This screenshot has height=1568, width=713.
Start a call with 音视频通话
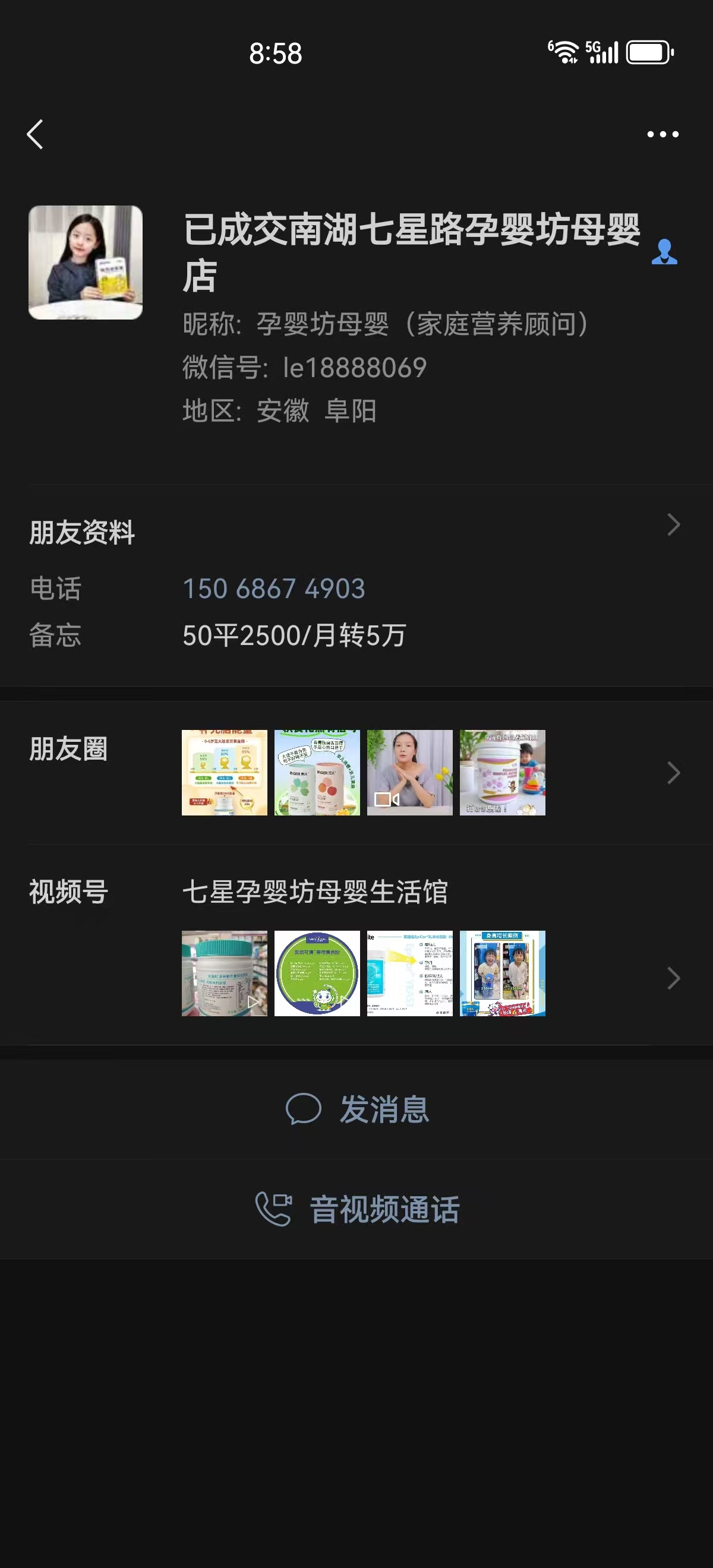[357, 1209]
